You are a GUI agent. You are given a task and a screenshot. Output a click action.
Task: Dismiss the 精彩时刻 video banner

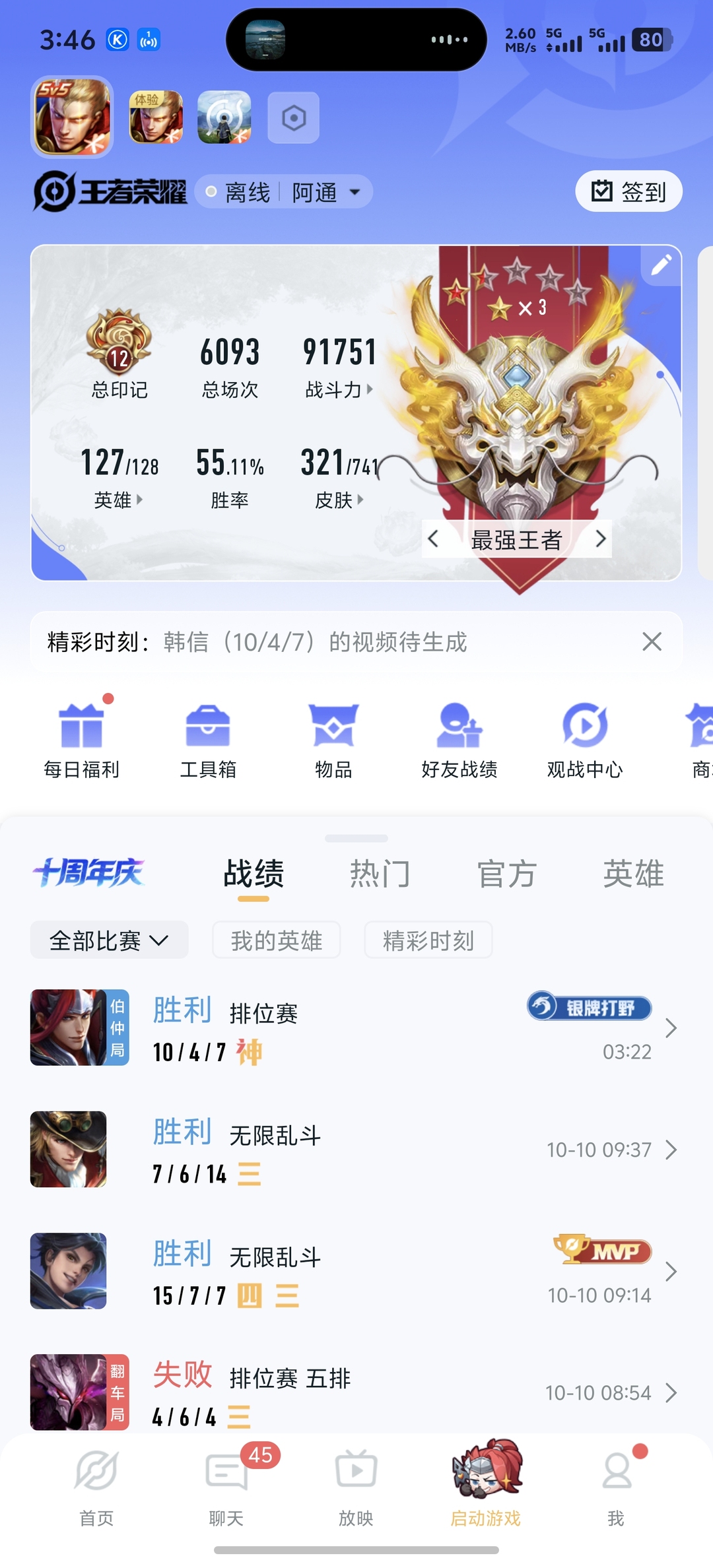tap(652, 641)
